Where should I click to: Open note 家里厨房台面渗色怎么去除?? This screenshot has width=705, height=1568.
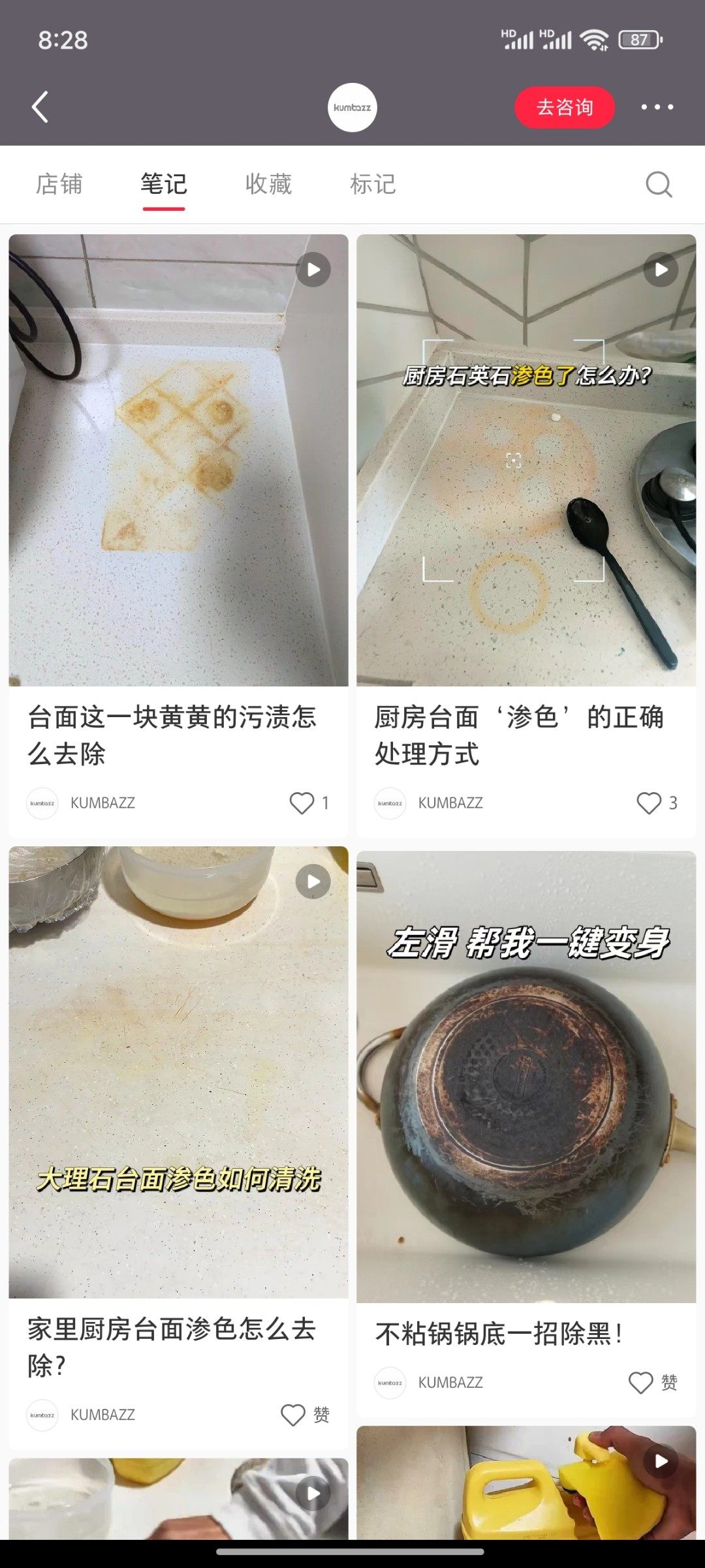(178, 1072)
